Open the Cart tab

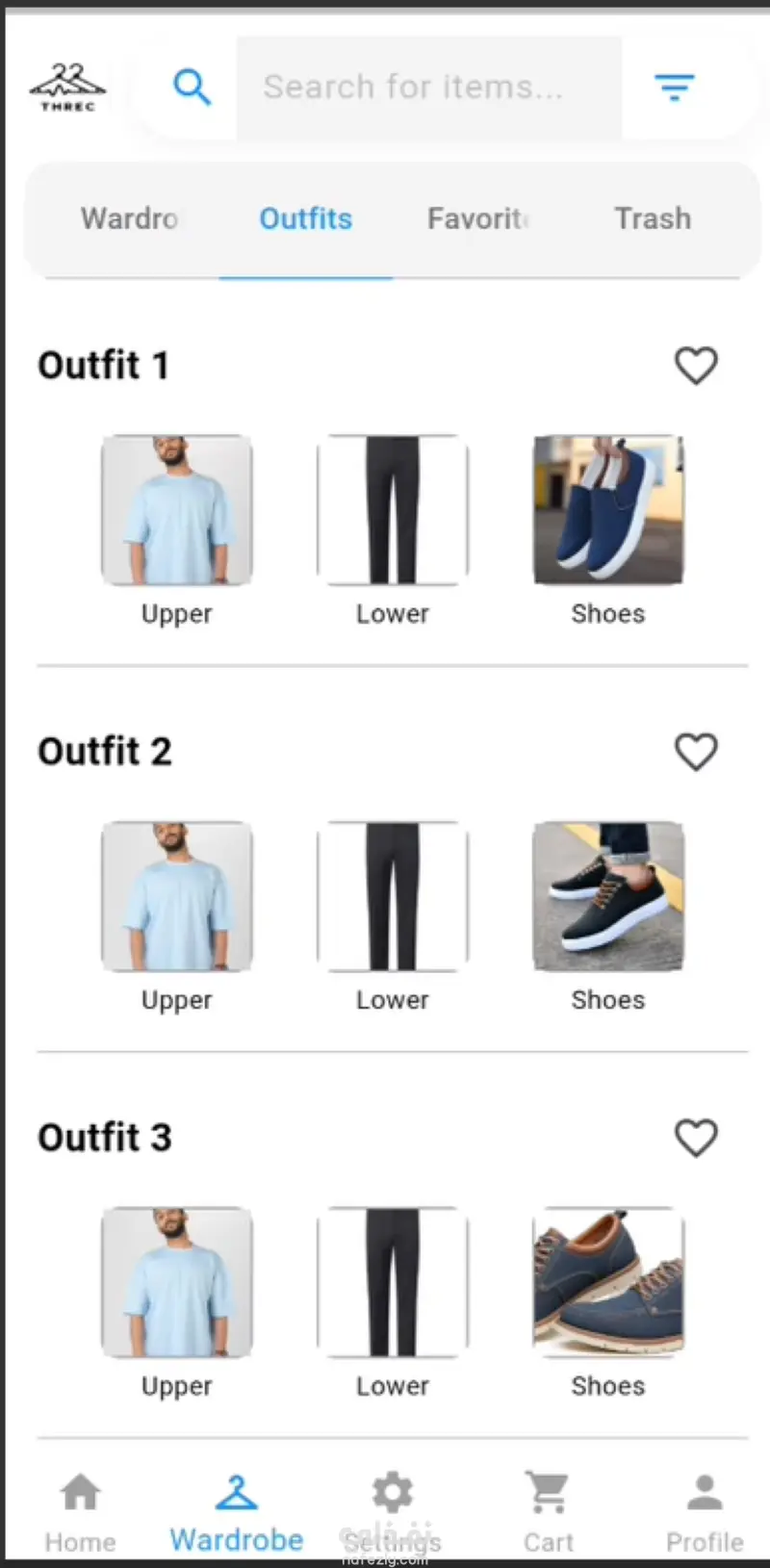click(x=549, y=1511)
